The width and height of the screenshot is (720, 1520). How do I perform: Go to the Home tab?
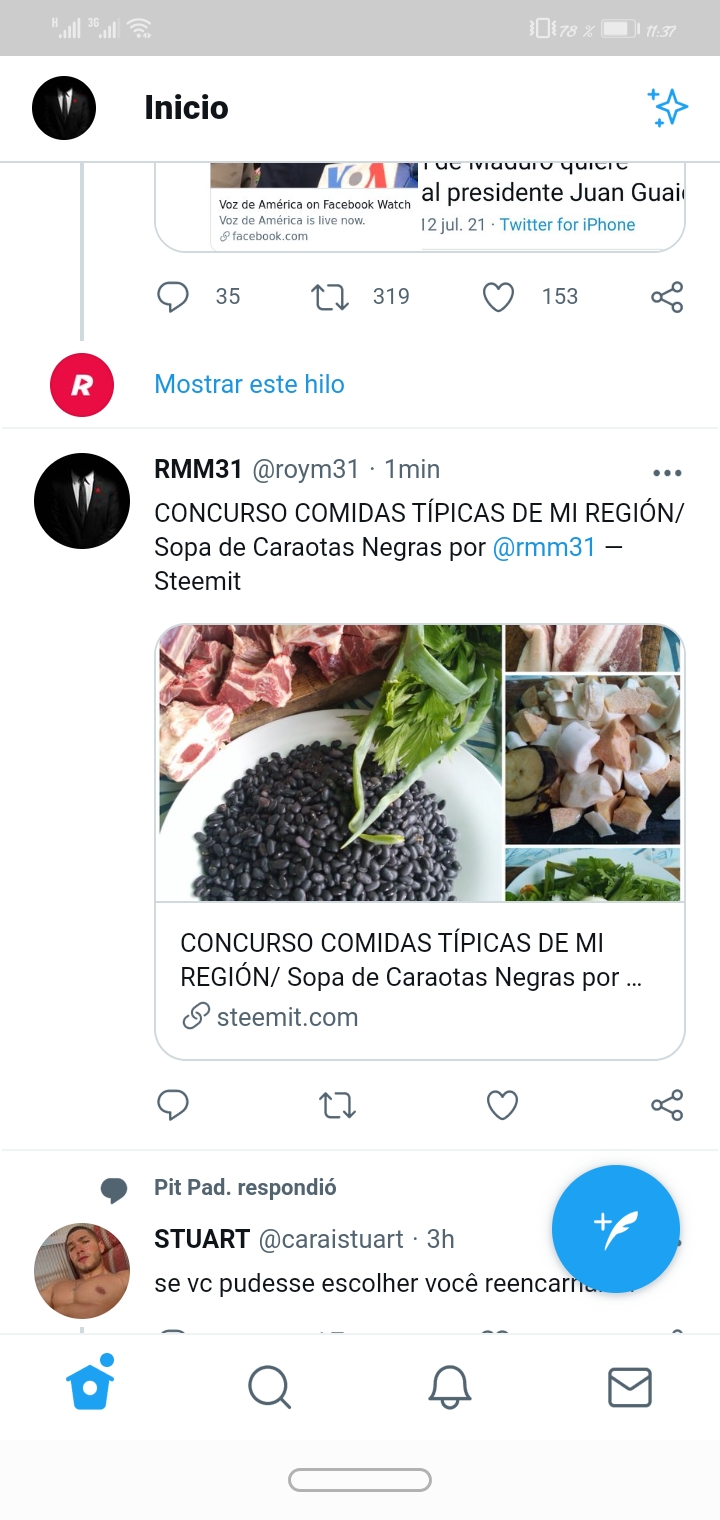tap(90, 1383)
